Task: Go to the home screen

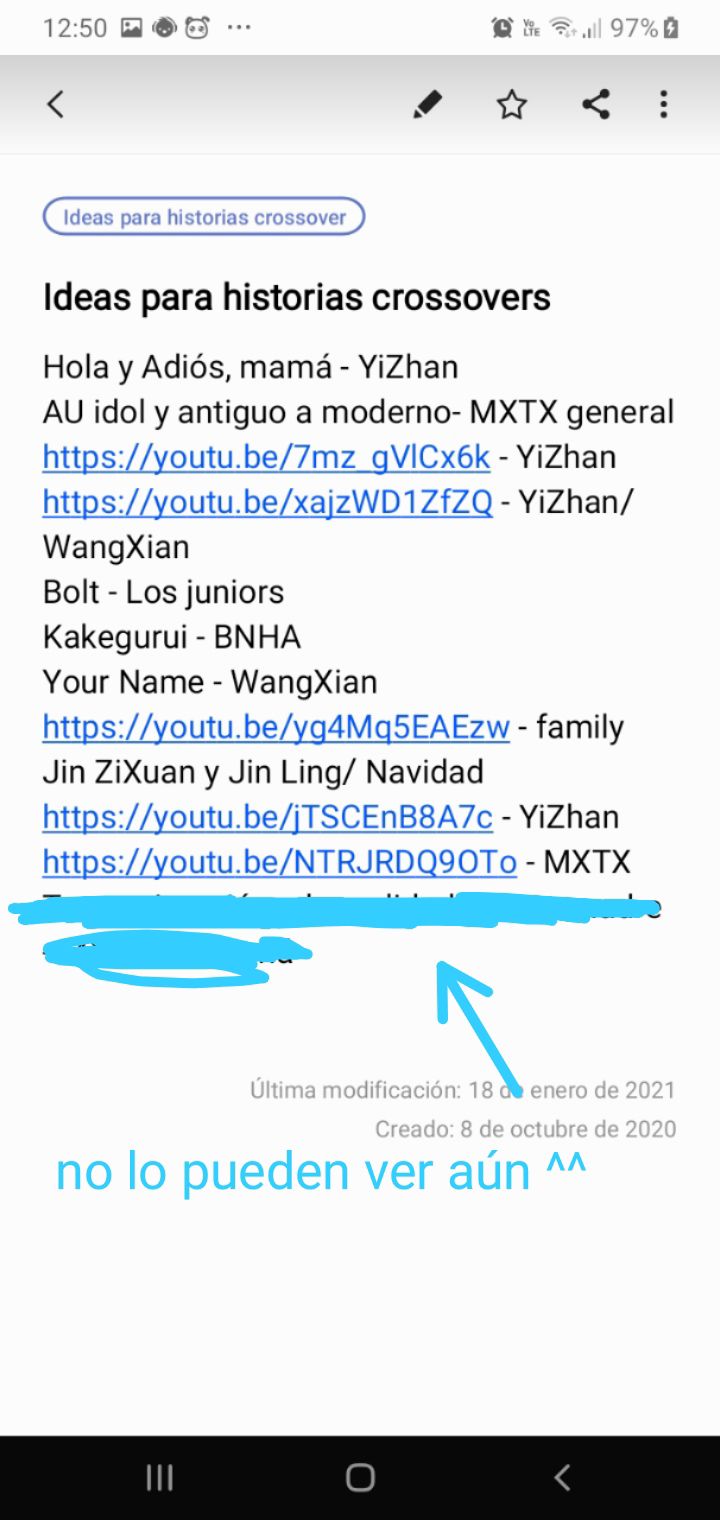Action: [x=360, y=1477]
